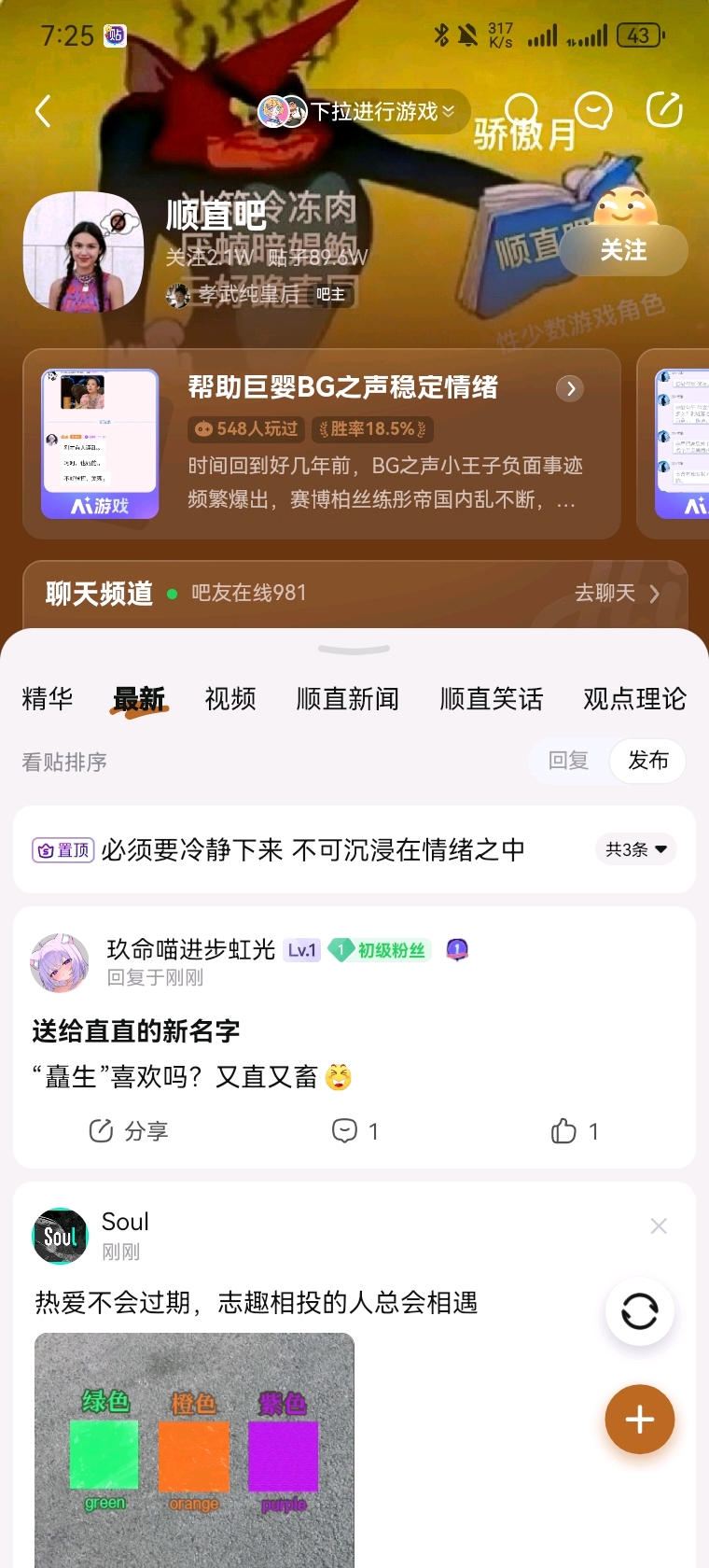The height and width of the screenshot is (1568, 709).
Task: Enter the chat channel via 去聊天
Action: (617, 594)
